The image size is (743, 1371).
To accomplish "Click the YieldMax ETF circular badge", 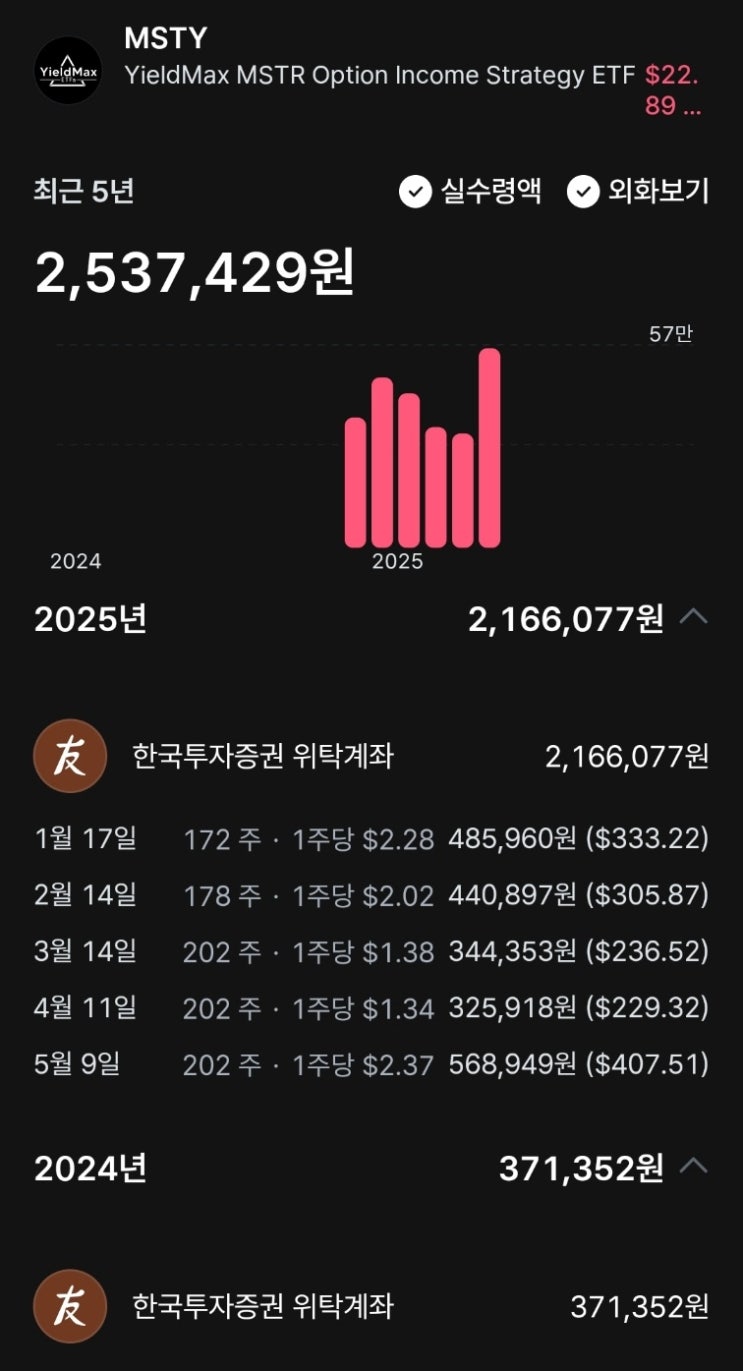I will [68, 70].
